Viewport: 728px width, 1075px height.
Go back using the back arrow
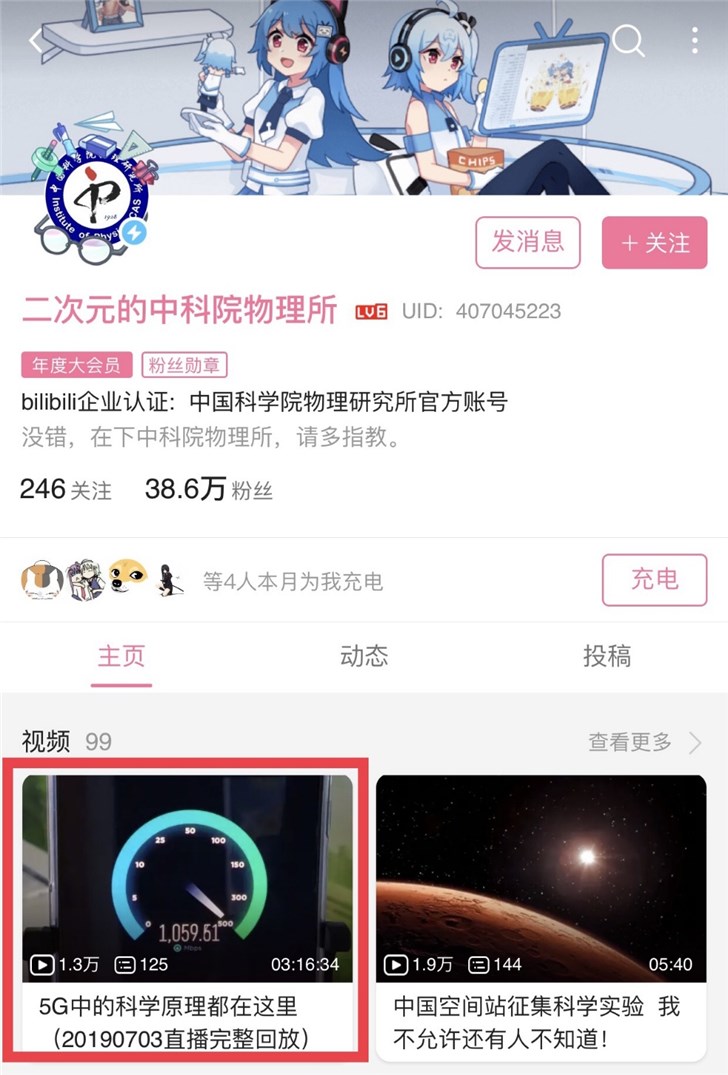pyautogui.click(x=36, y=42)
